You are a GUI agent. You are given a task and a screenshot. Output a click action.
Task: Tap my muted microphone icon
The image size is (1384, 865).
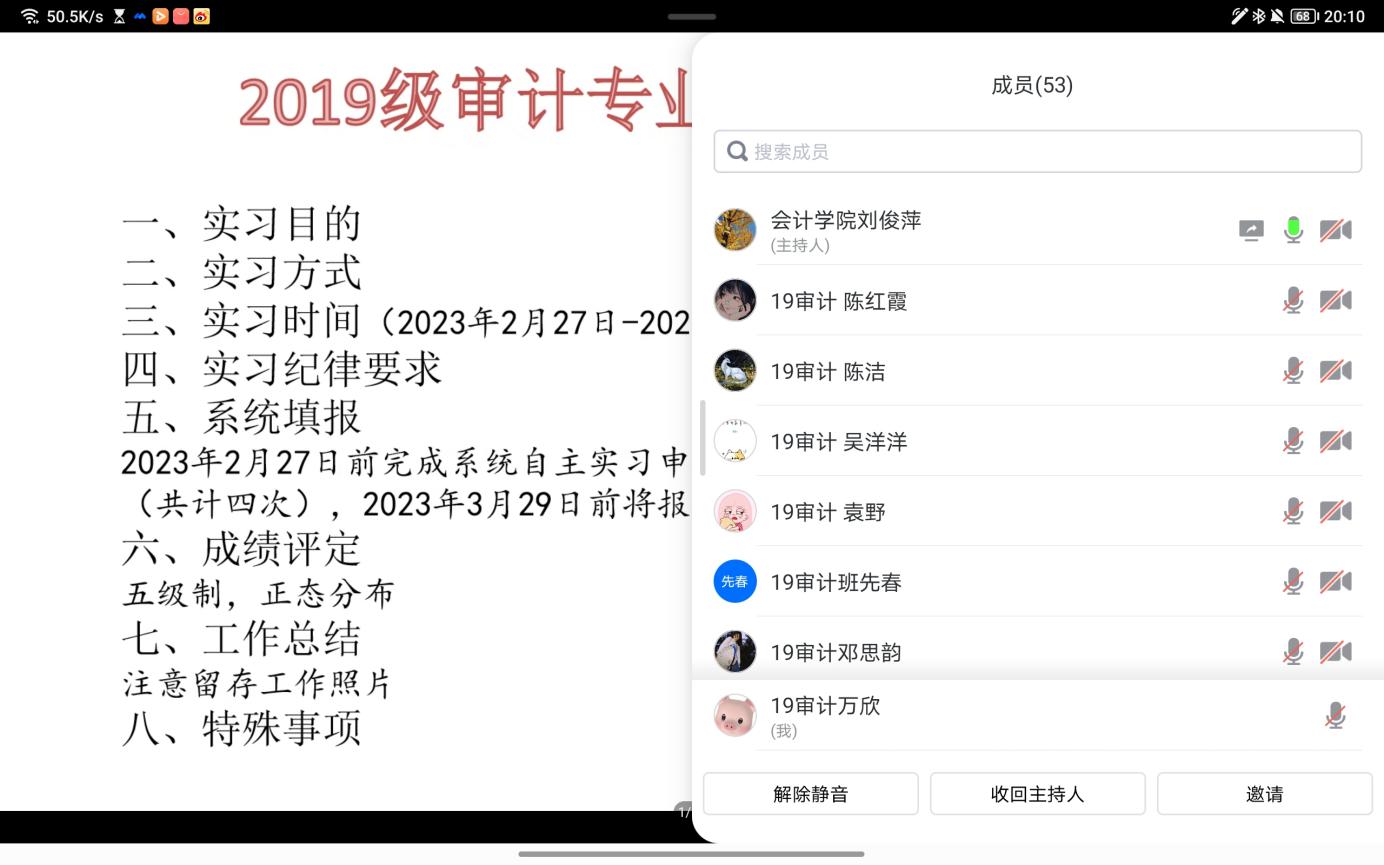[1335, 715]
